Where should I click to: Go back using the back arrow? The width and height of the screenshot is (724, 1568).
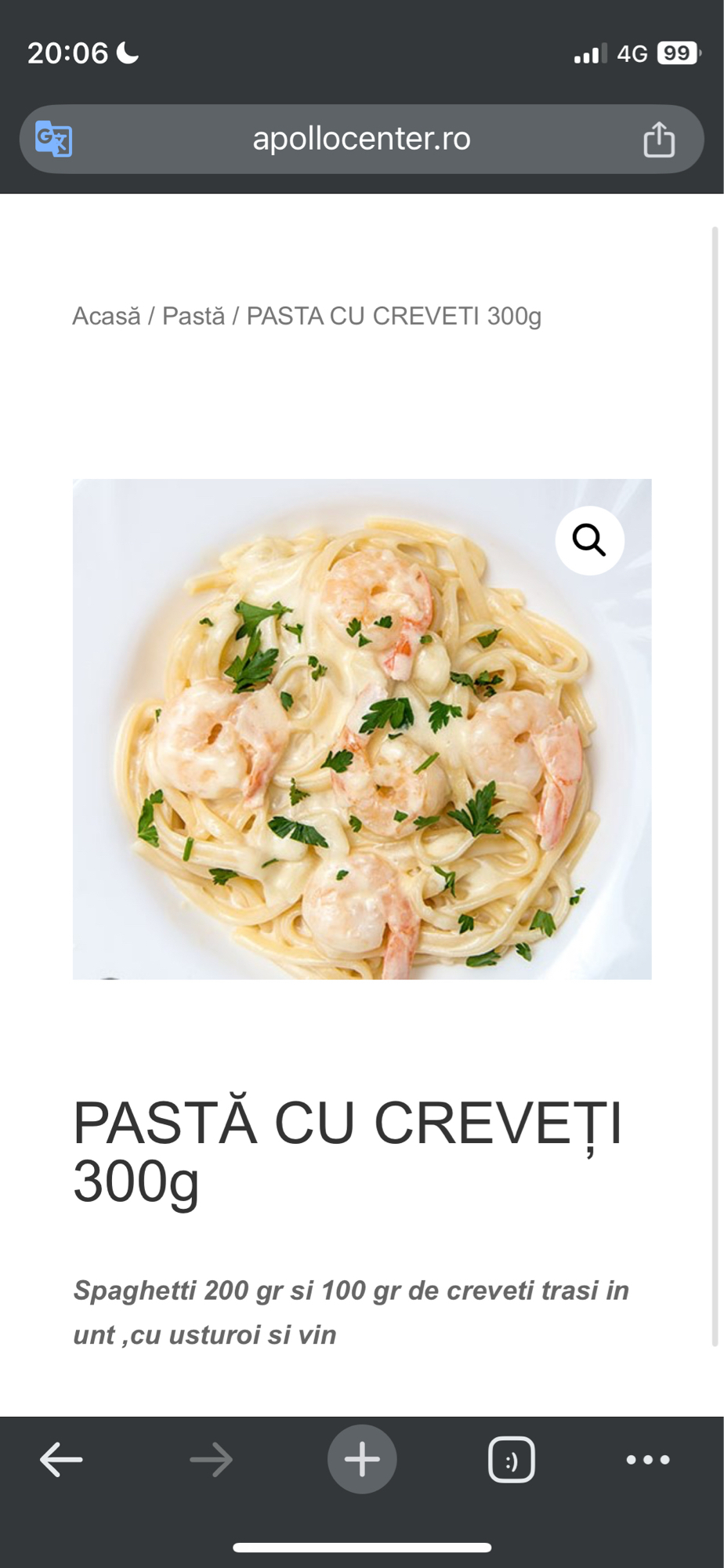[x=61, y=1459]
